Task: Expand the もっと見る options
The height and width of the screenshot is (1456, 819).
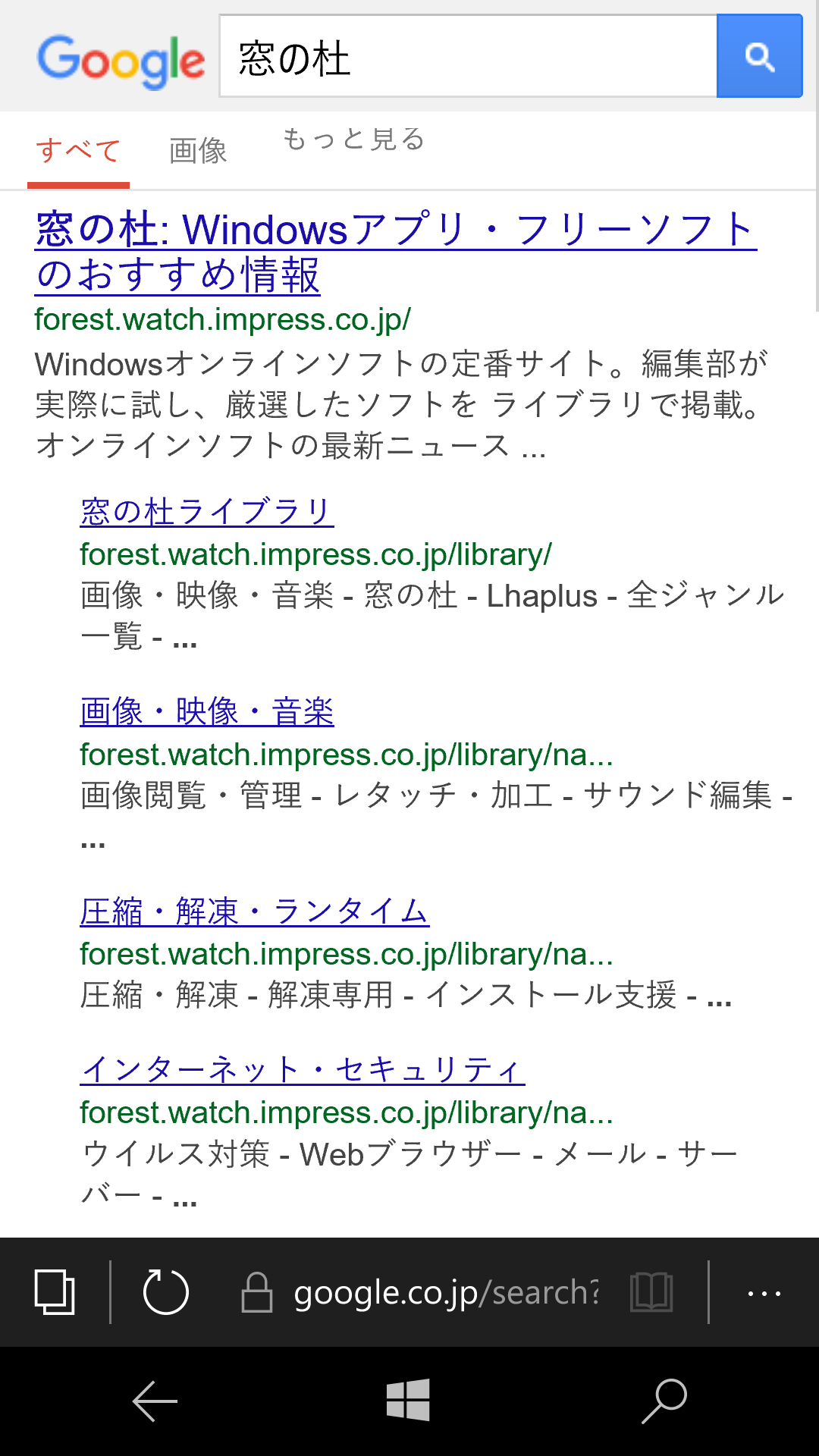Action: 353,140
